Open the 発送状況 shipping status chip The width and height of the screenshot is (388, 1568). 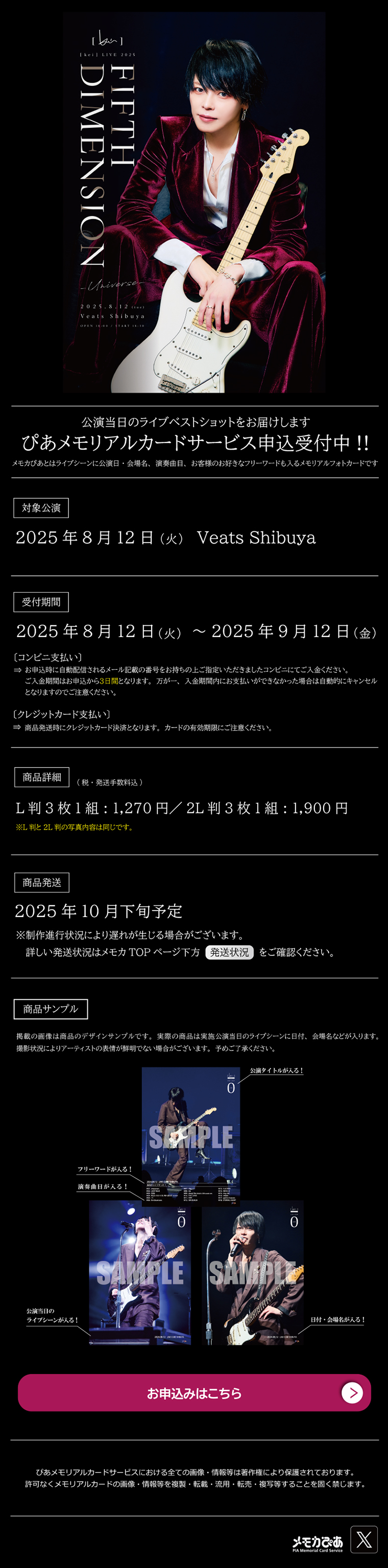coord(229,952)
